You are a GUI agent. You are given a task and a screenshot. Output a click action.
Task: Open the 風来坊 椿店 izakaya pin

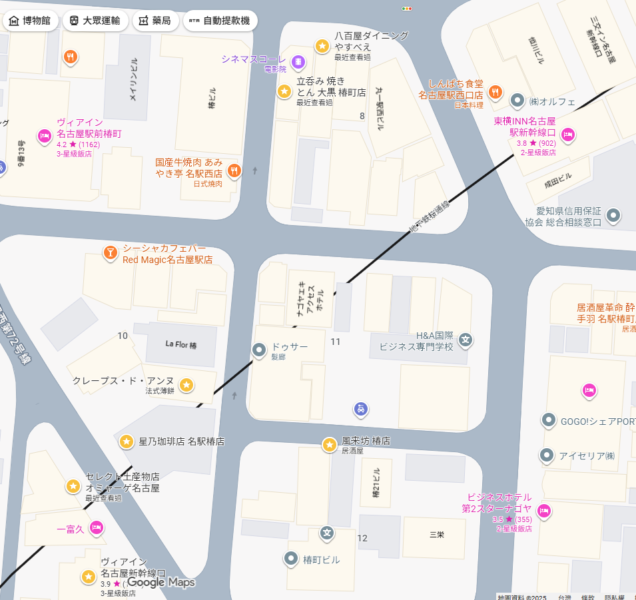click(329, 444)
